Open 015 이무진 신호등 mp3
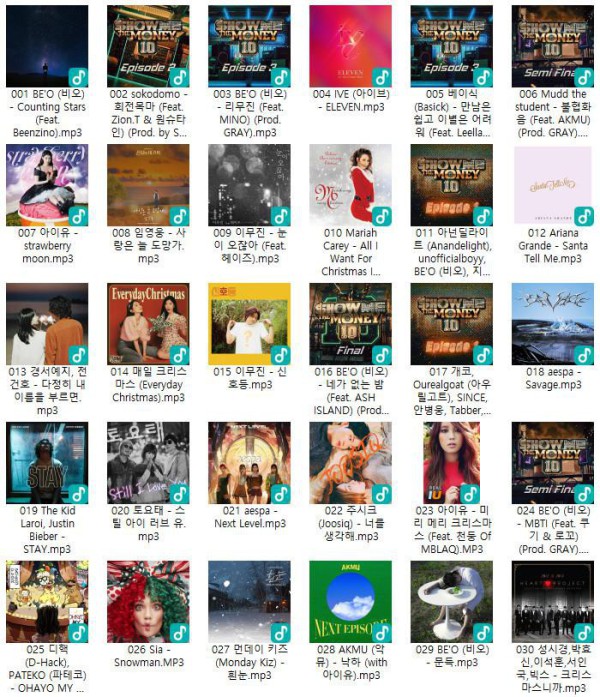The width and height of the screenshot is (600, 697). 249,324
